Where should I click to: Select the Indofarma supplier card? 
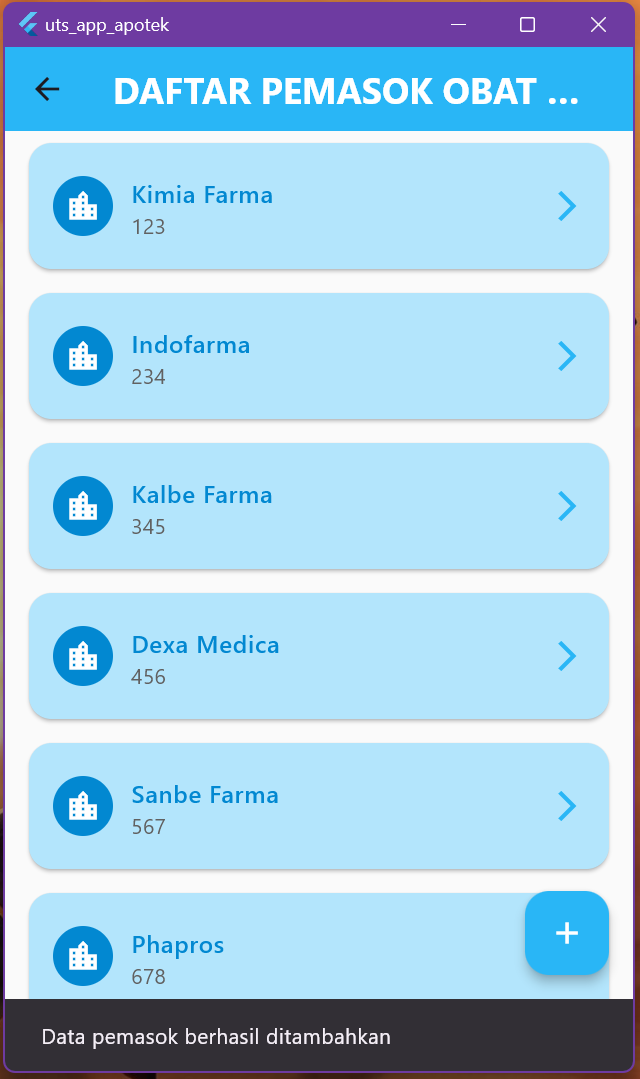pos(318,356)
